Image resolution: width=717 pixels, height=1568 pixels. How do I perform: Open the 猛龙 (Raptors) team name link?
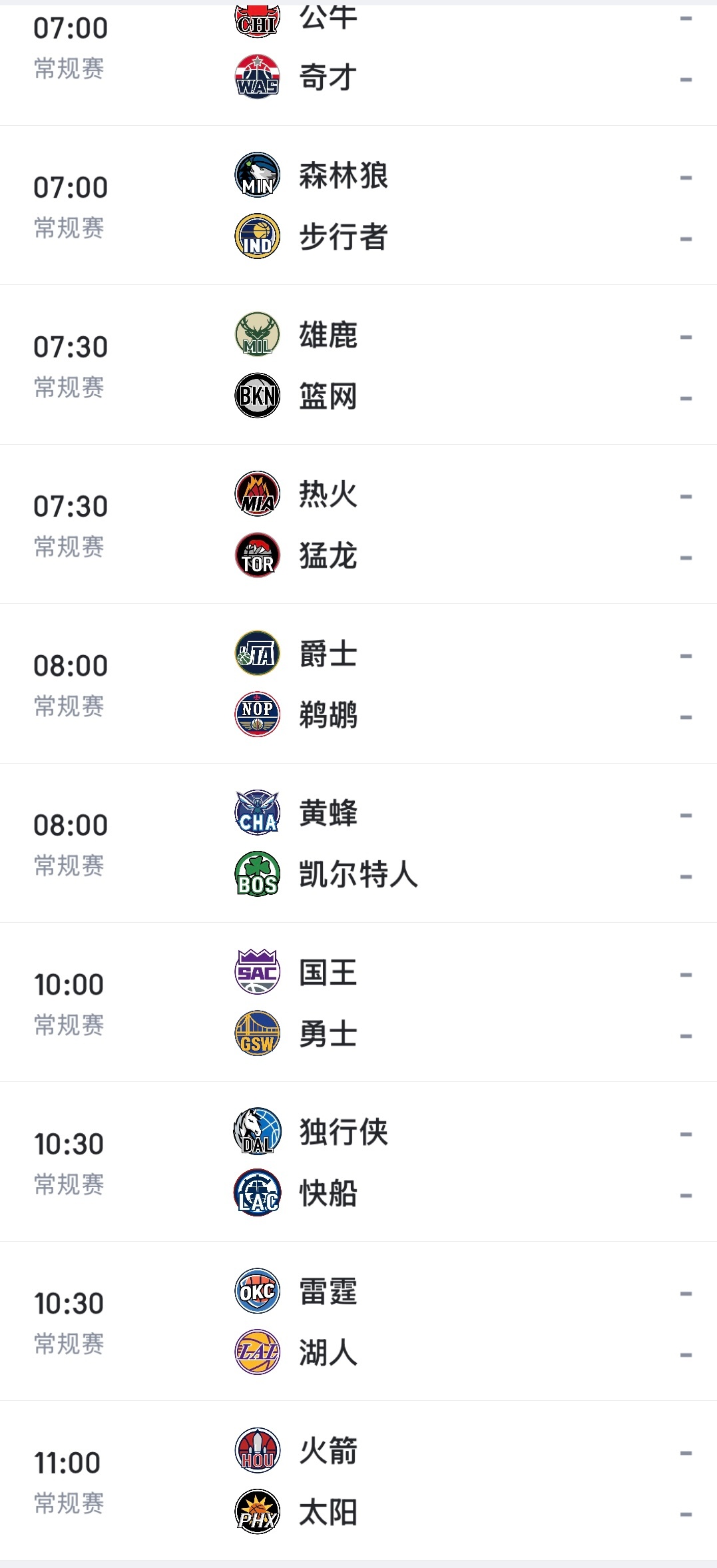coord(326,557)
